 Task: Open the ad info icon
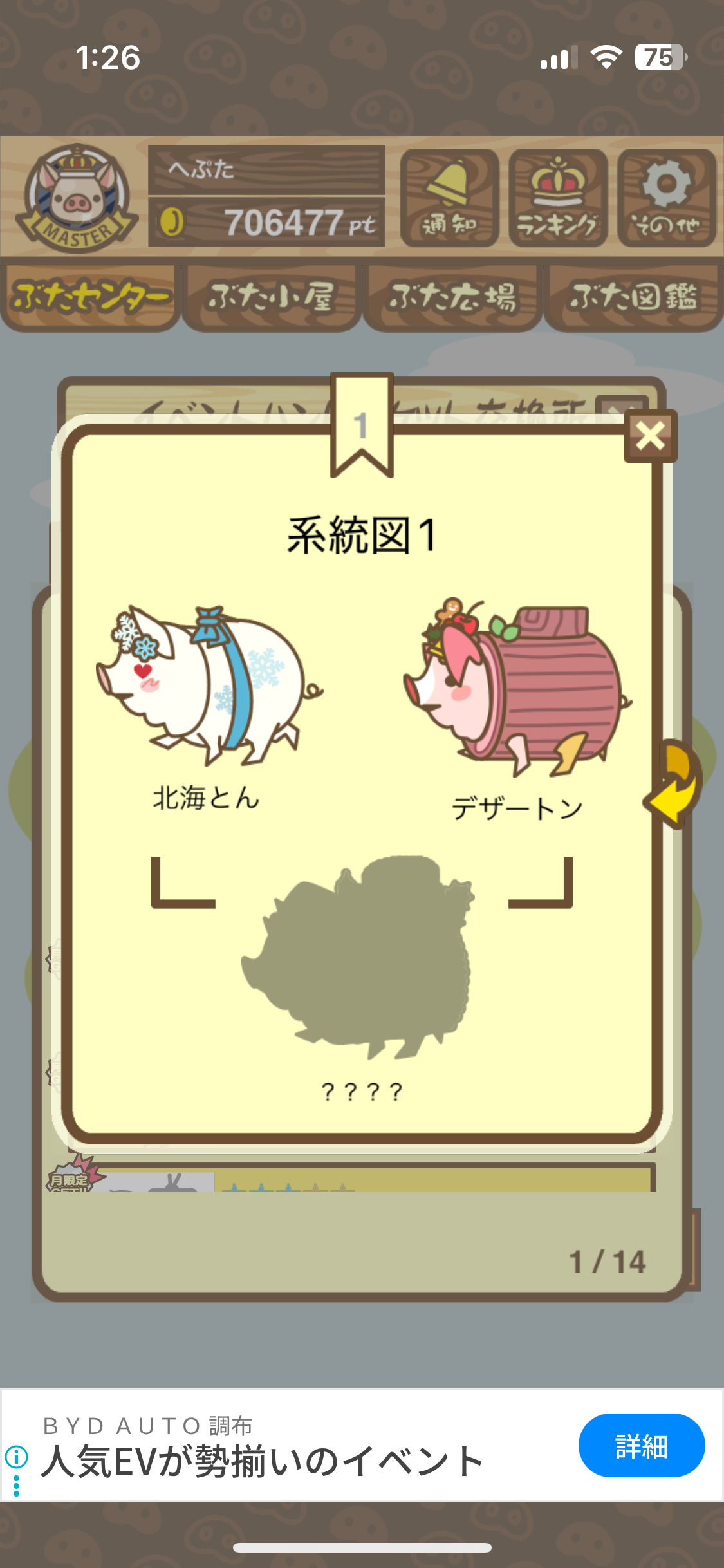pos(16,1456)
